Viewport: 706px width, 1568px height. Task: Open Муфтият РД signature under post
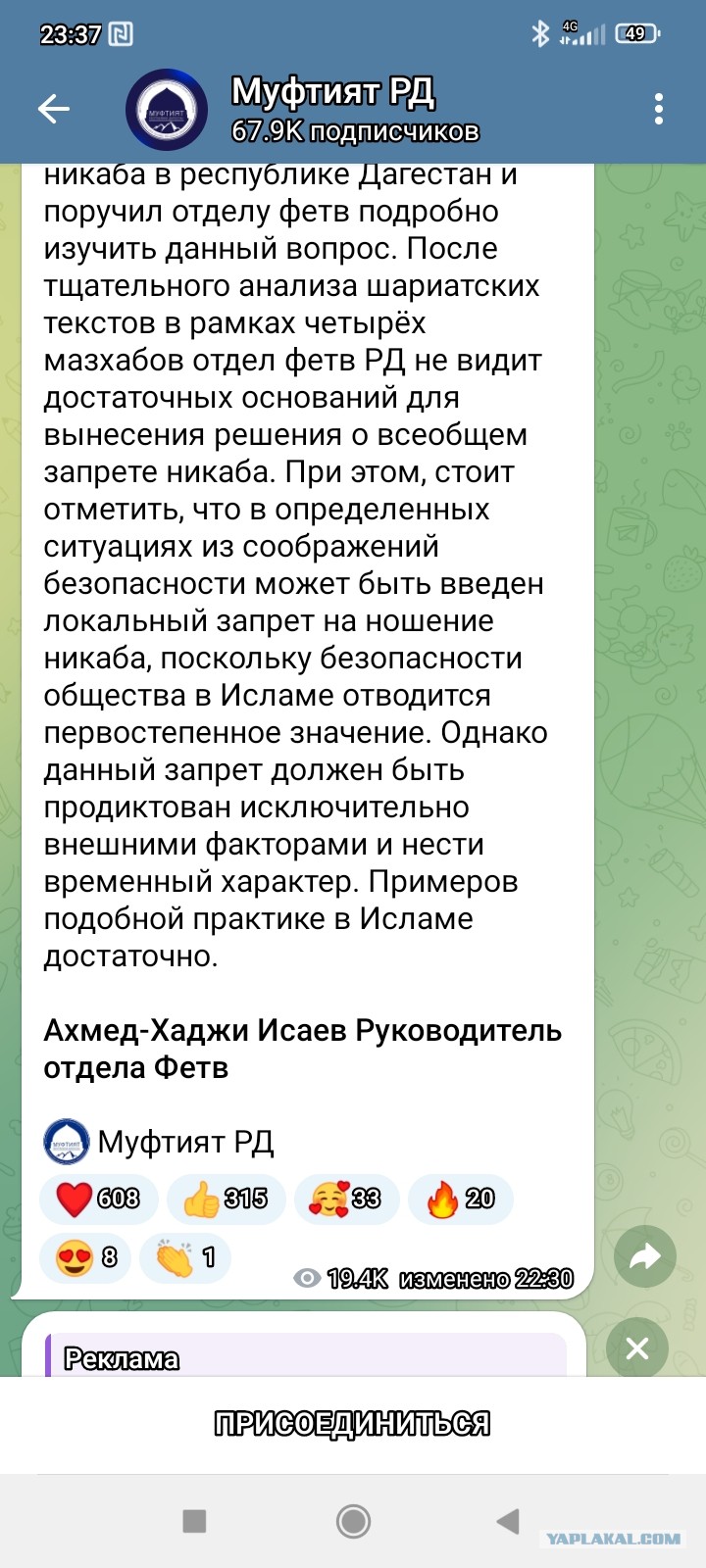[159, 1142]
